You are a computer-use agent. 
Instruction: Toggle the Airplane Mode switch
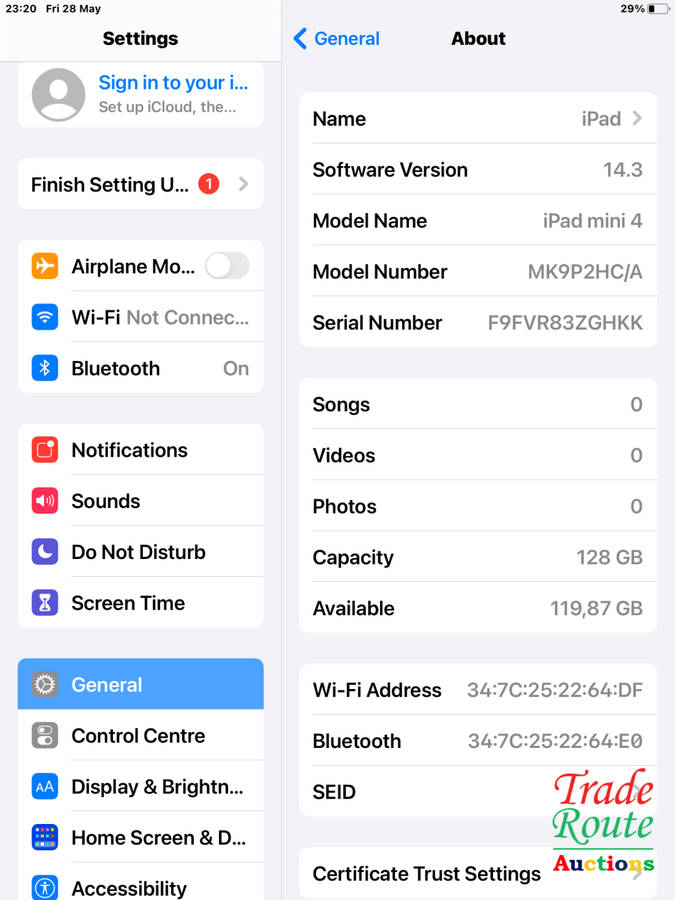(x=227, y=266)
